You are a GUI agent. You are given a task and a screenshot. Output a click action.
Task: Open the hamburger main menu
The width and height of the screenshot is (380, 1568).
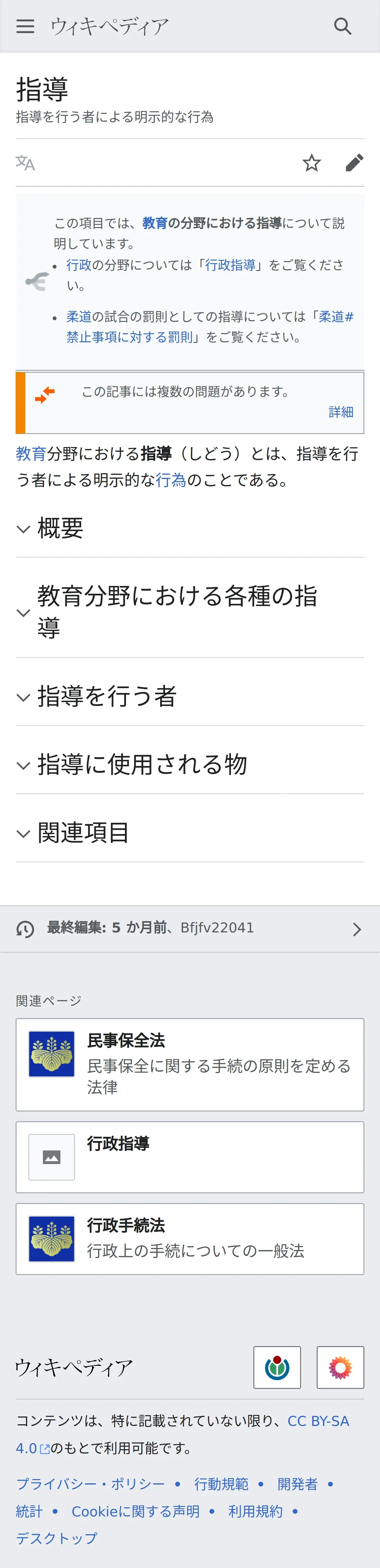[x=25, y=26]
